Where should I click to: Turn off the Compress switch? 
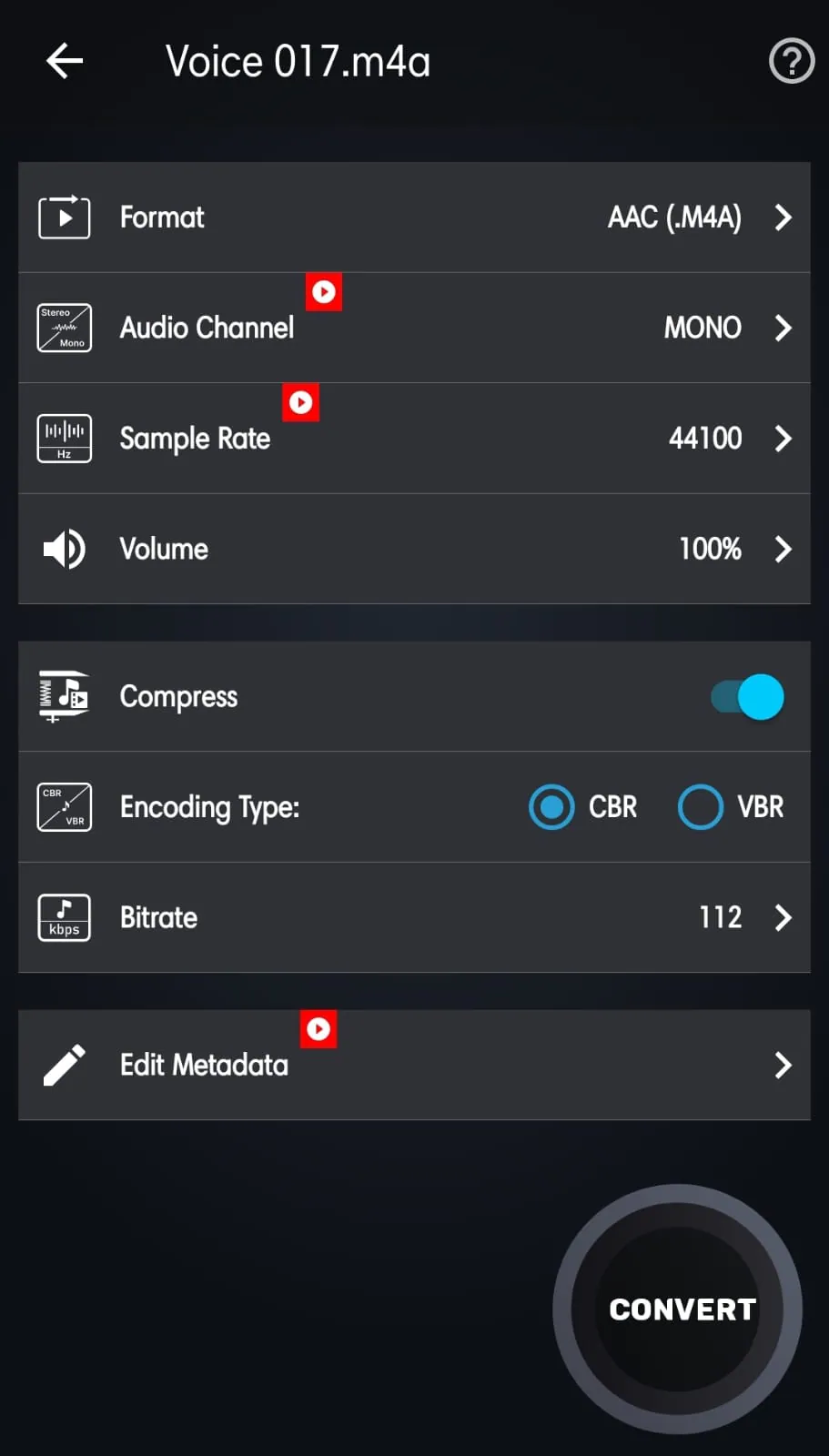[747, 697]
